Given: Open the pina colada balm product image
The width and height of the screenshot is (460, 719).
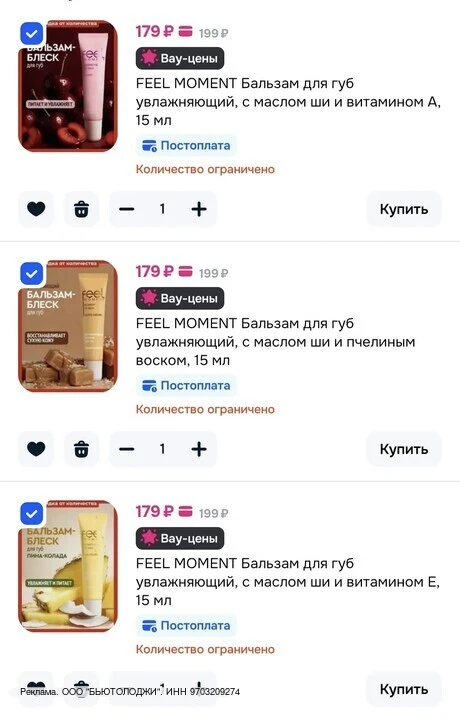Looking at the screenshot, I should (68, 566).
